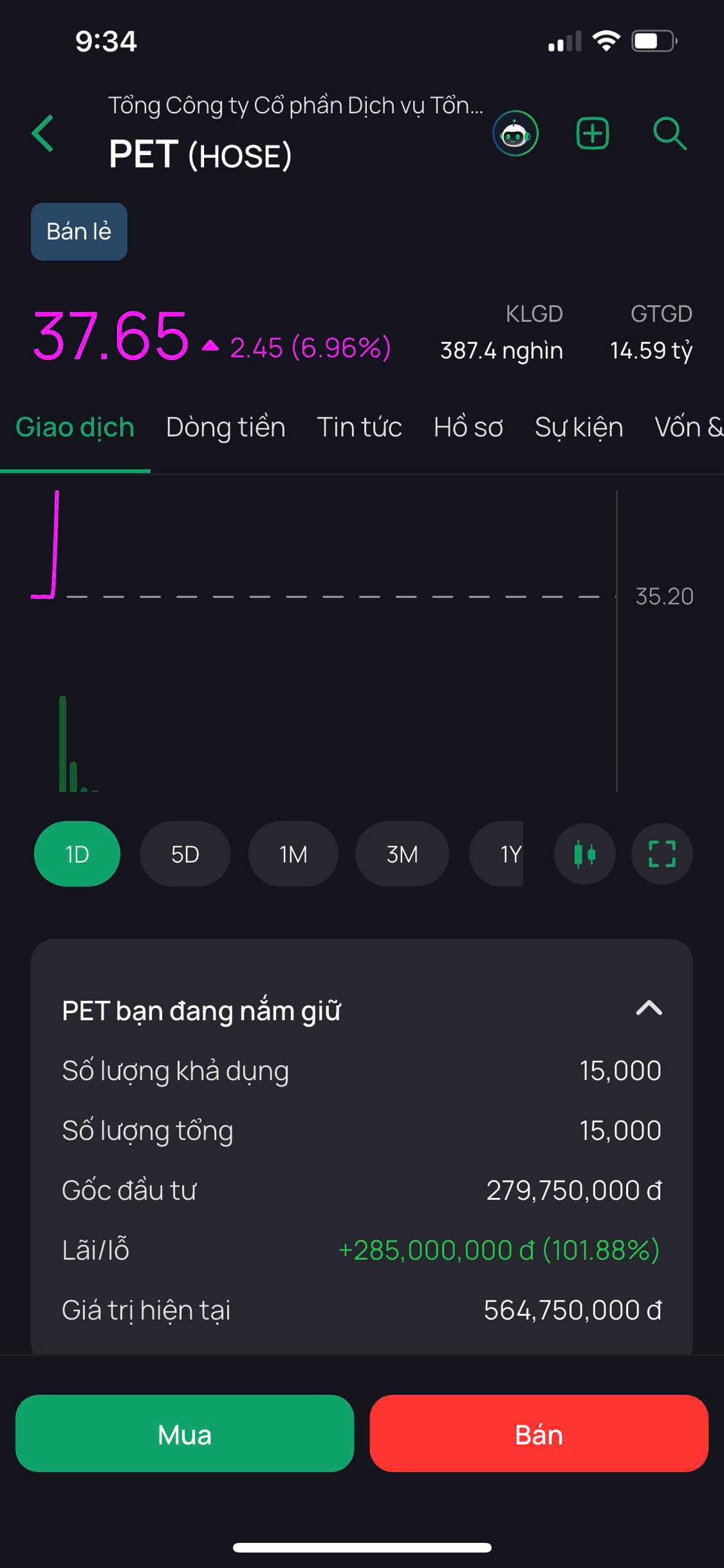
Task: Expand chart to fullscreen
Action: 662,854
